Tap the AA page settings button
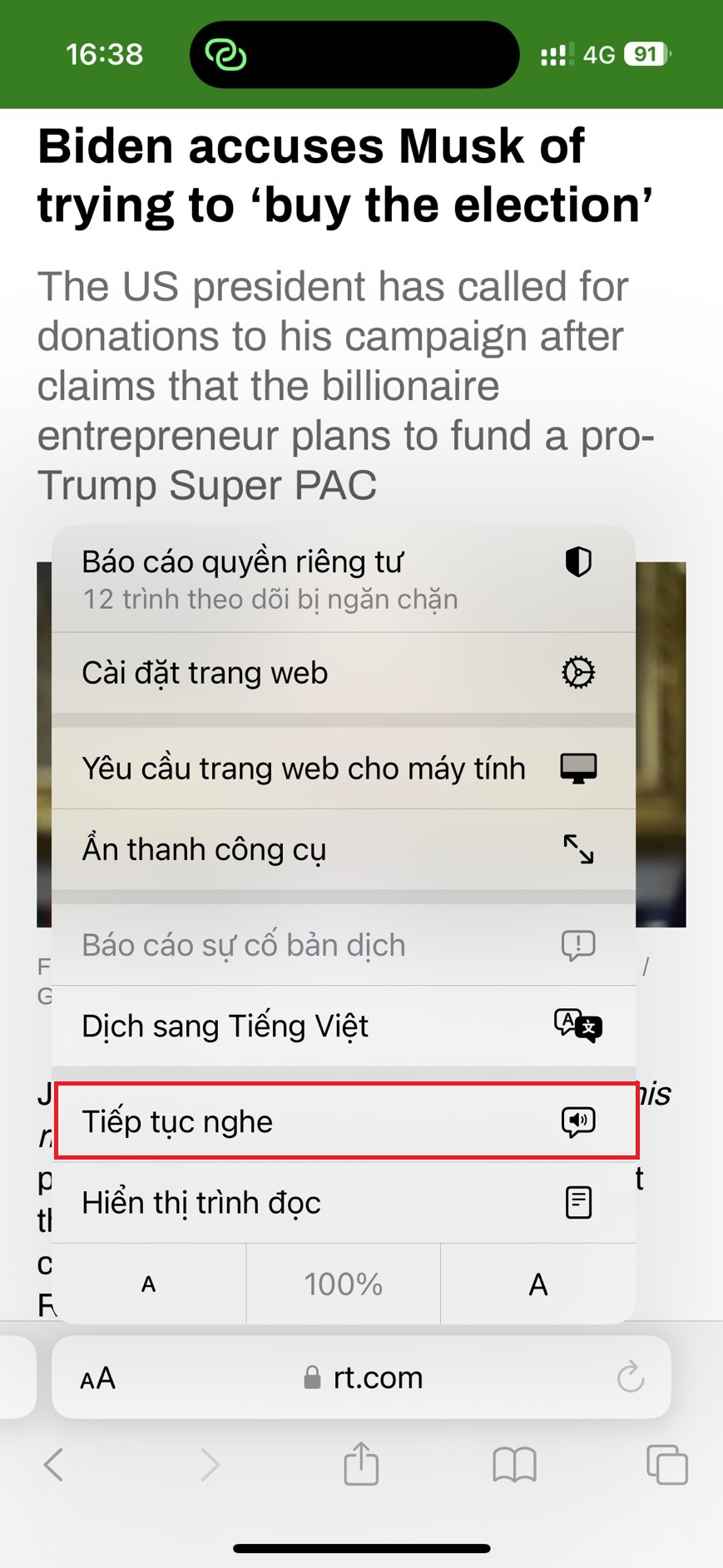 [98, 1378]
